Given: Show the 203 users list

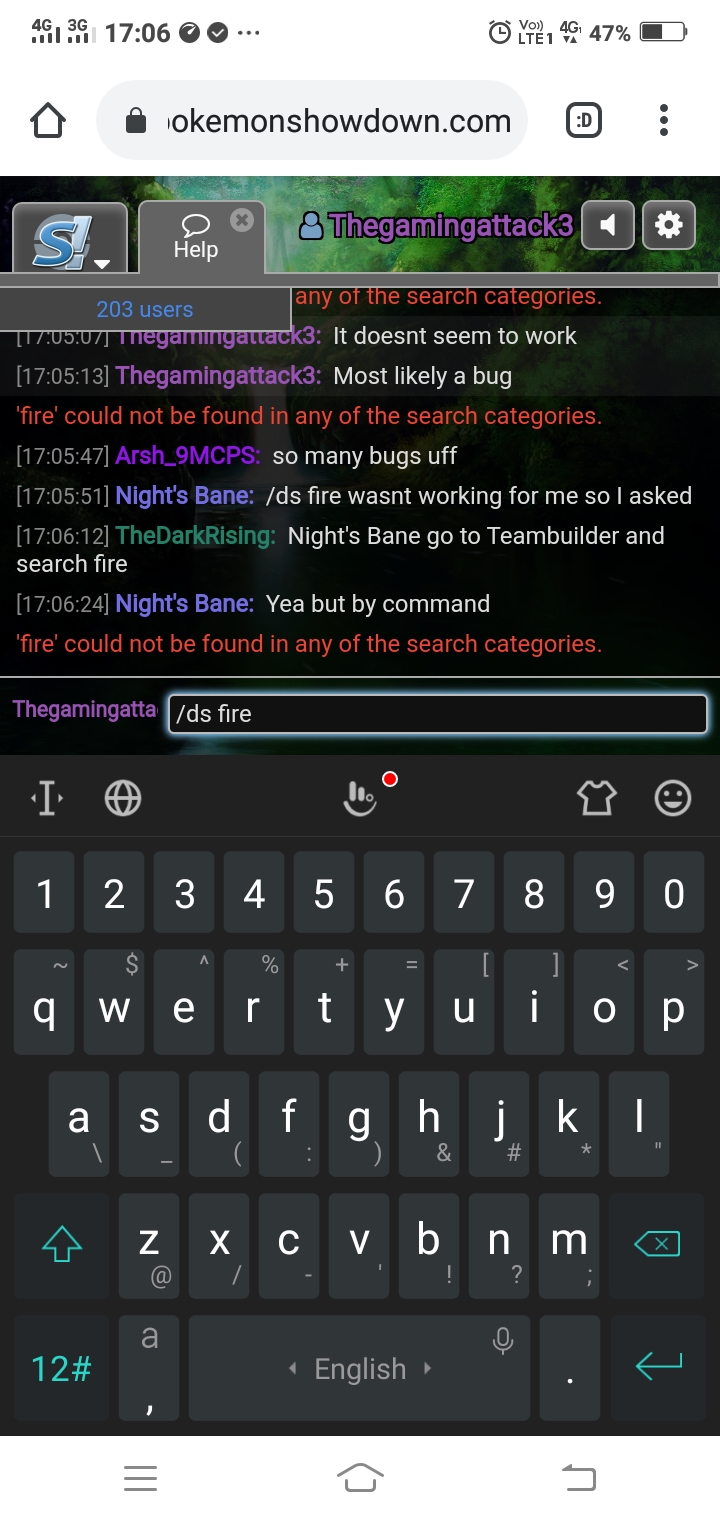Looking at the screenshot, I should tap(145, 309).
